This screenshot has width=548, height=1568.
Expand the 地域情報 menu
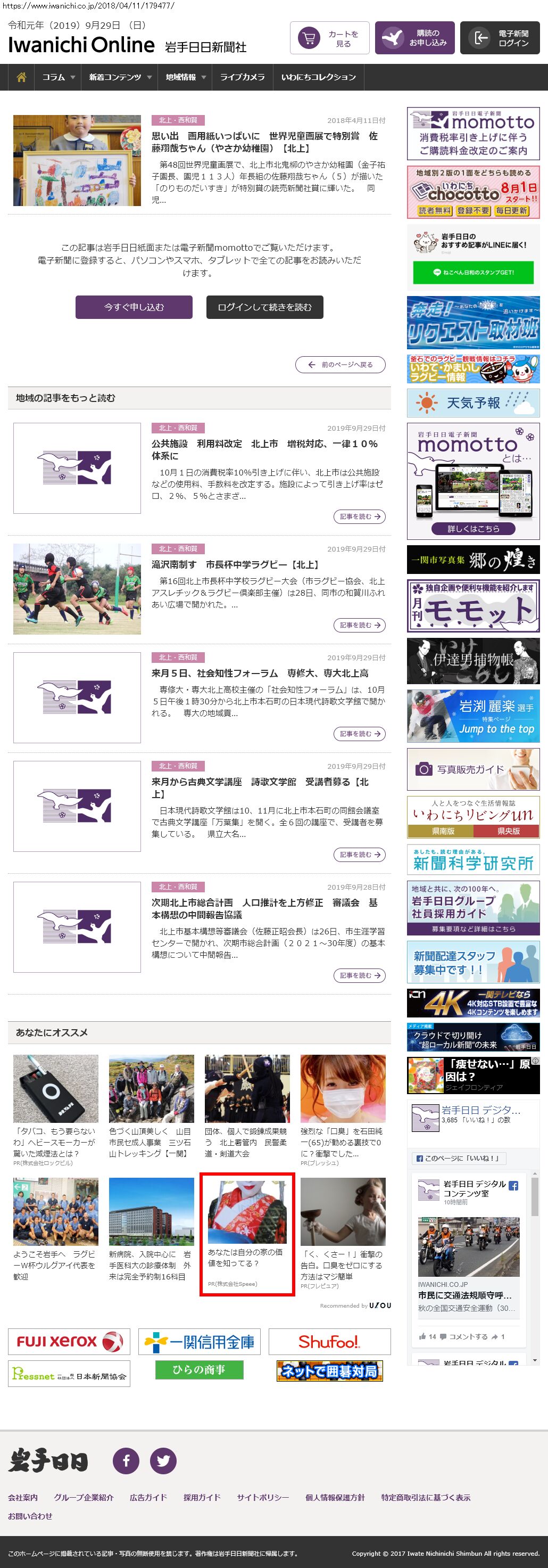pyautogui.click(x=186, y=77)
